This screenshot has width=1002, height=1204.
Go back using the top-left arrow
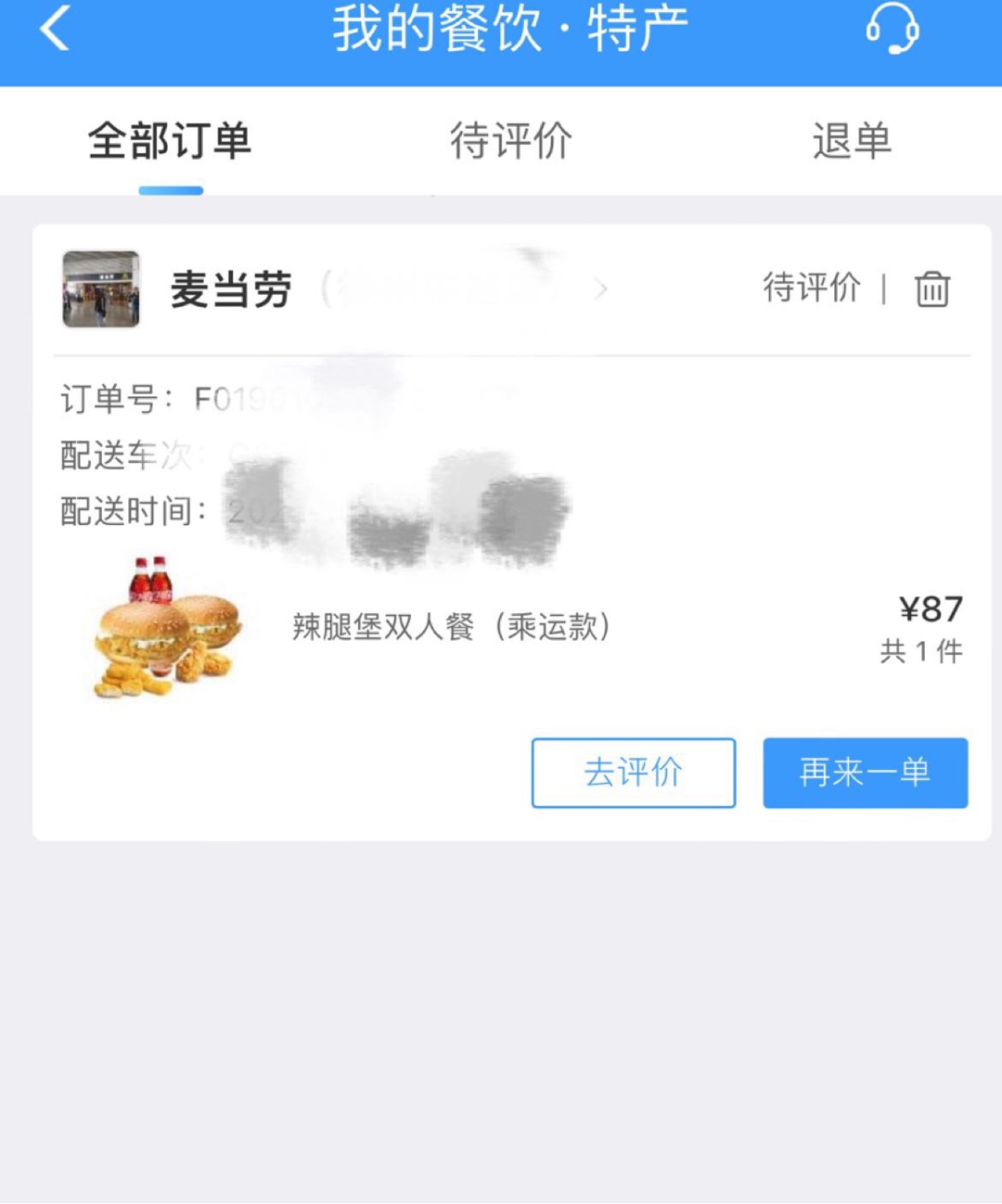(x=54, y=28)
